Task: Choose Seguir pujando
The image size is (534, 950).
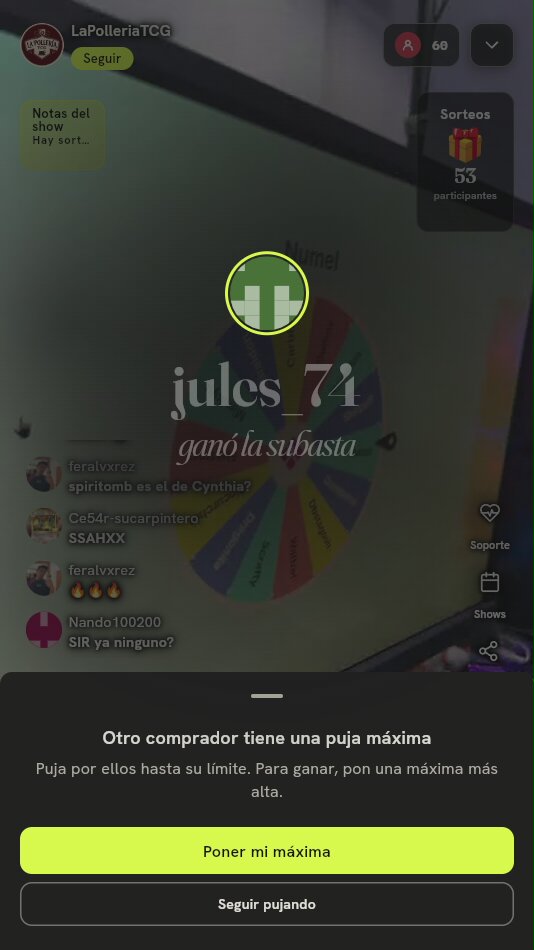Action: [267, 904]
